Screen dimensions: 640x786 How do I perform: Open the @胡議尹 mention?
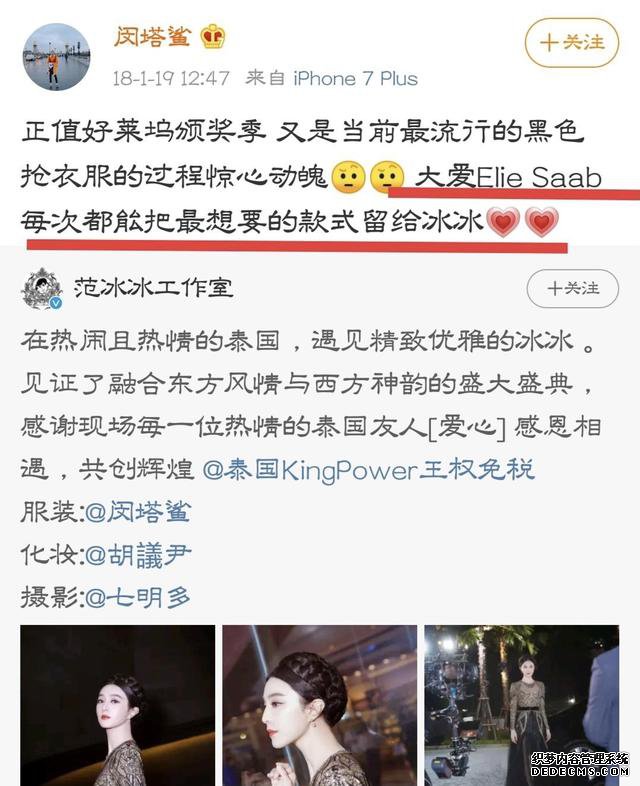138,554
